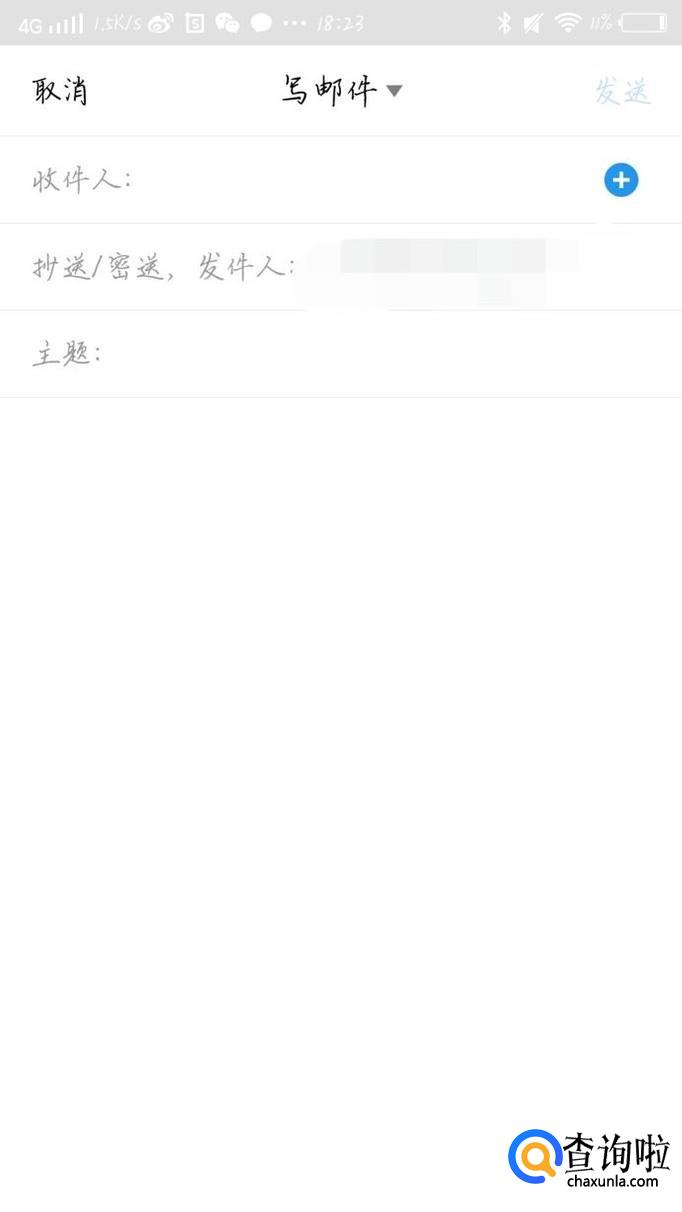This screenshot has height=1212, width=682.
Task: Add a recipient with the blue plus icon
Action: click(x=621, y=180)
